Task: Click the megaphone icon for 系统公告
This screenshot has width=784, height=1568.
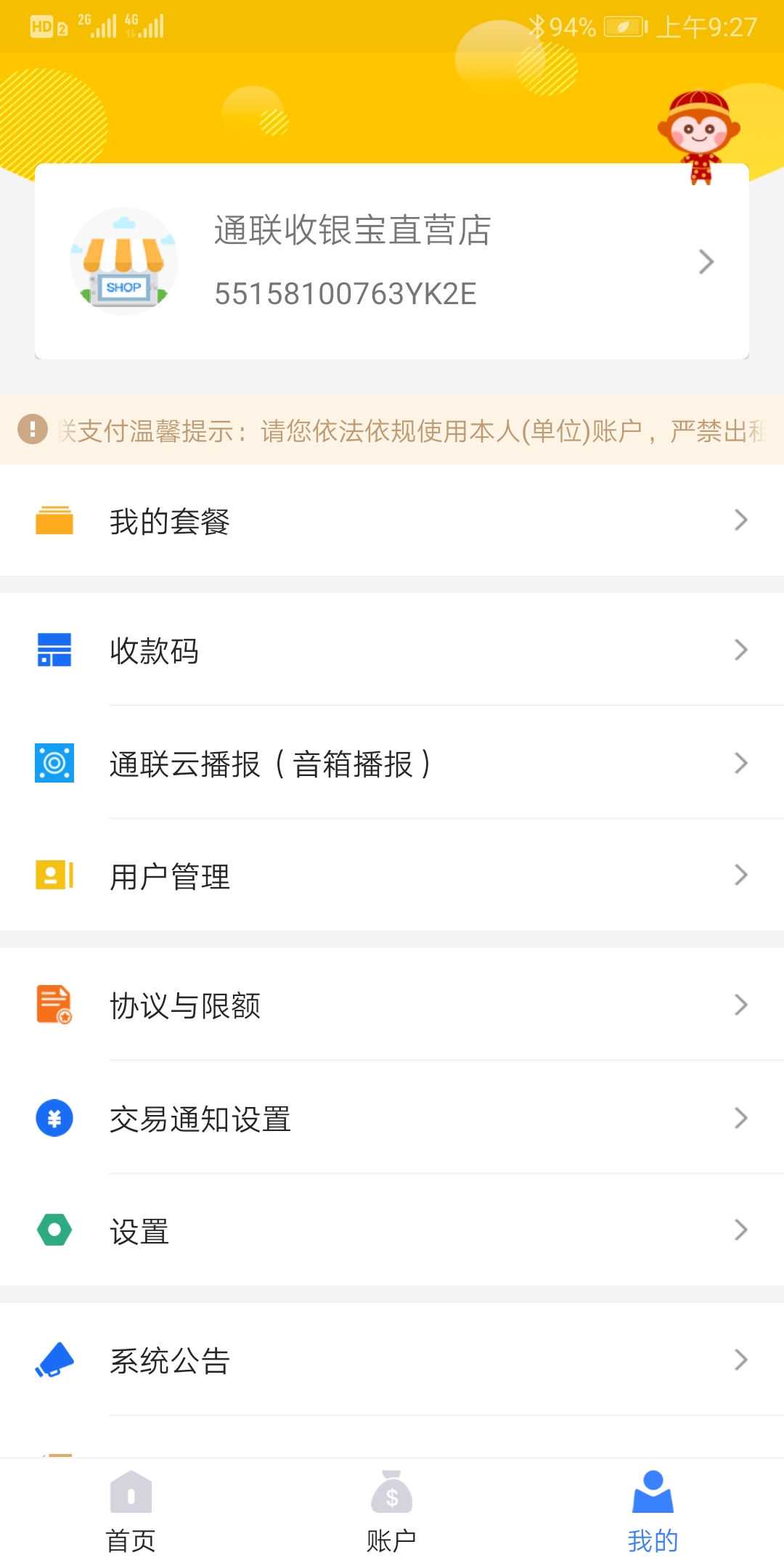Action: click(54, 1360)
